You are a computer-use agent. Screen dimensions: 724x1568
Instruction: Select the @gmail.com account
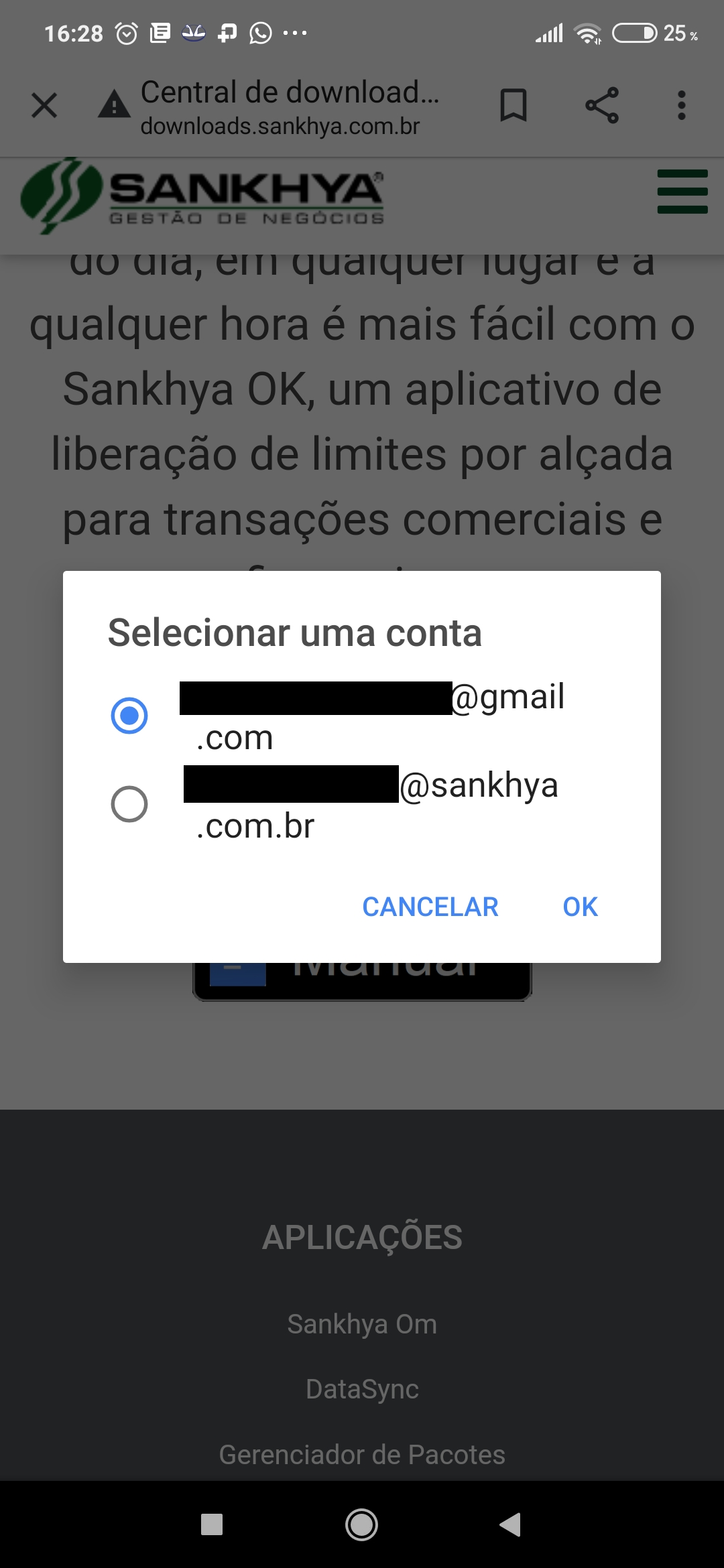(129, 716)
